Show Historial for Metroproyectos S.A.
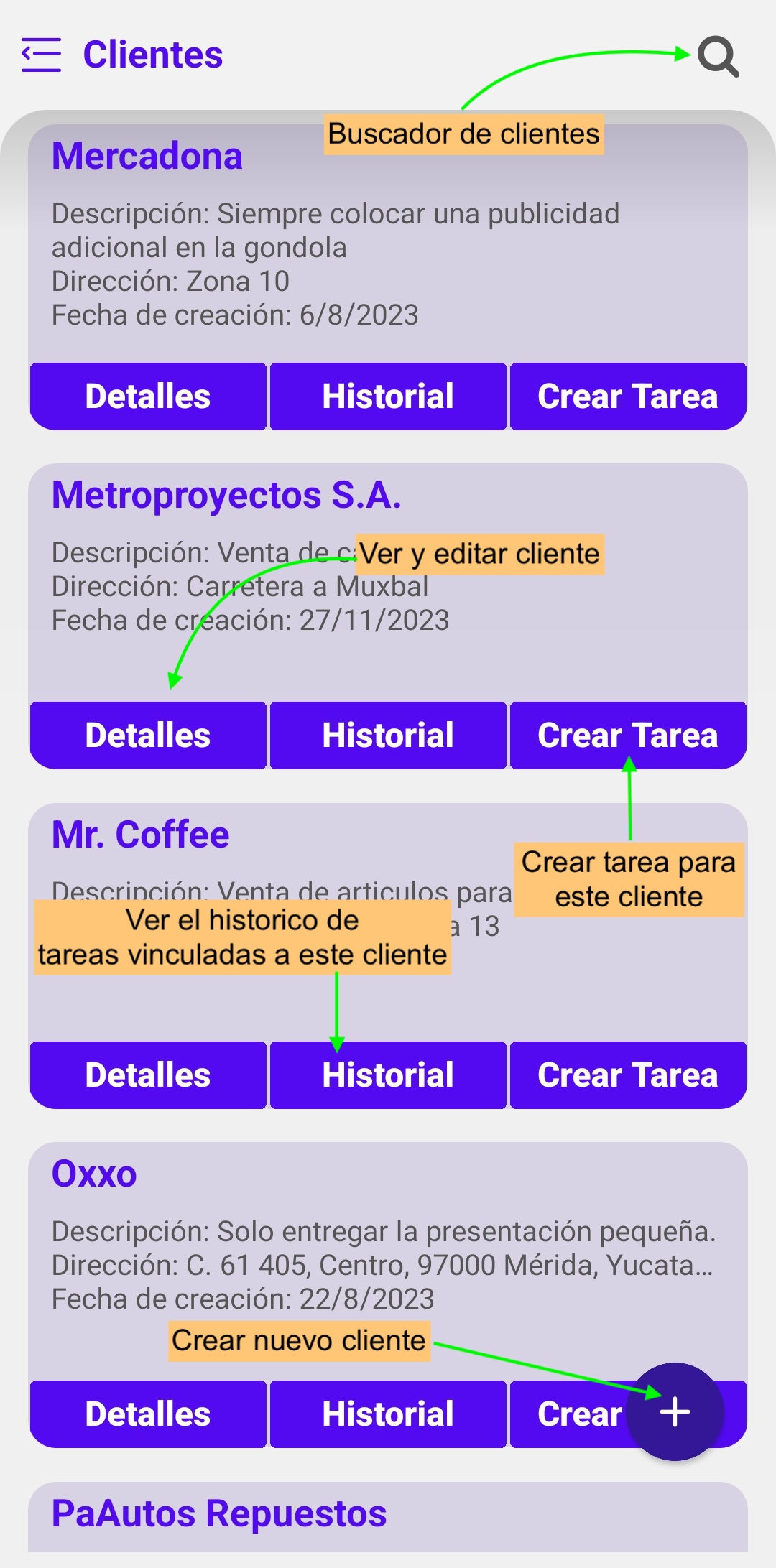 388,736
